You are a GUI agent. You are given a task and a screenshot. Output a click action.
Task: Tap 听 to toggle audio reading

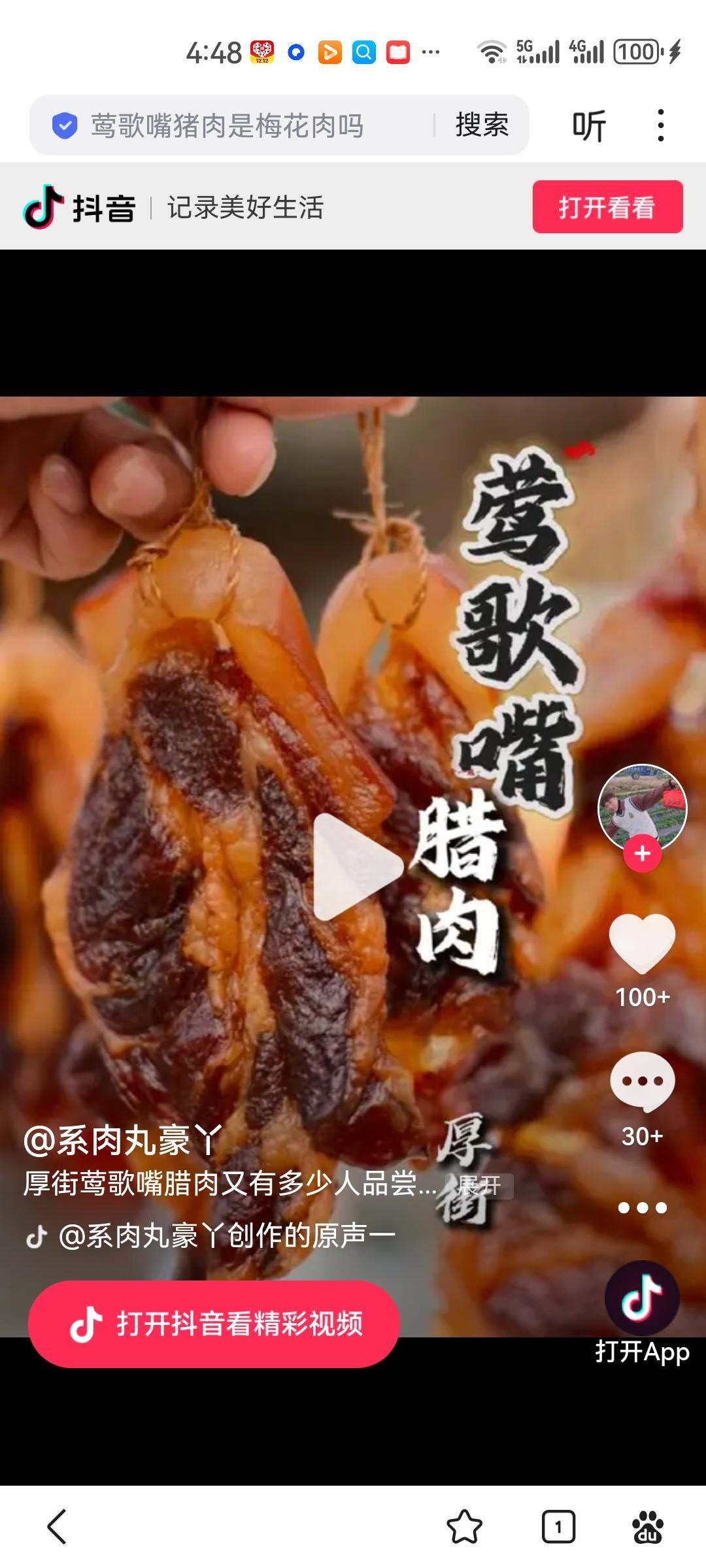590,125
